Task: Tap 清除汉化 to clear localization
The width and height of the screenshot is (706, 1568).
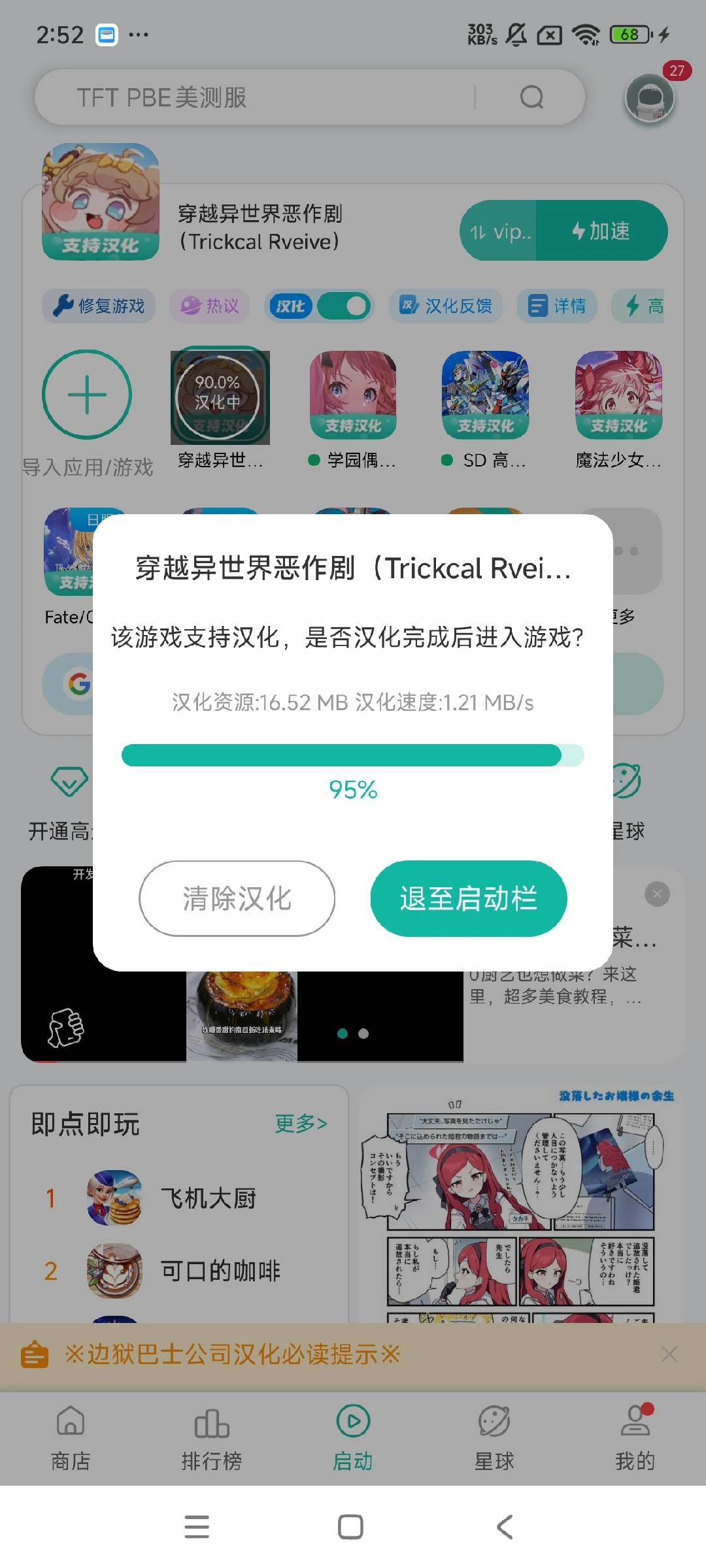Action: (x=237, y=898)
